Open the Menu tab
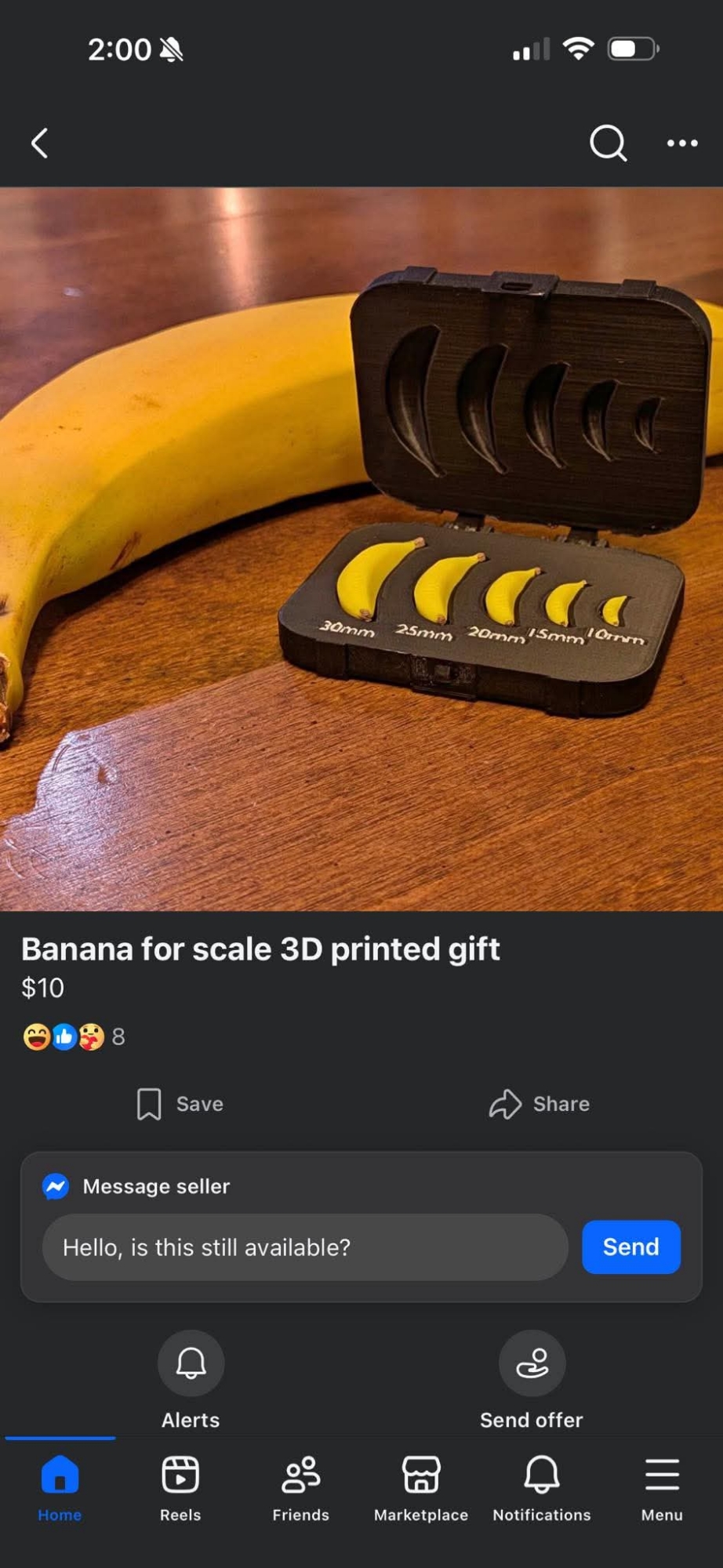This screenshot has height=1568, width=723. point(662,1488)
